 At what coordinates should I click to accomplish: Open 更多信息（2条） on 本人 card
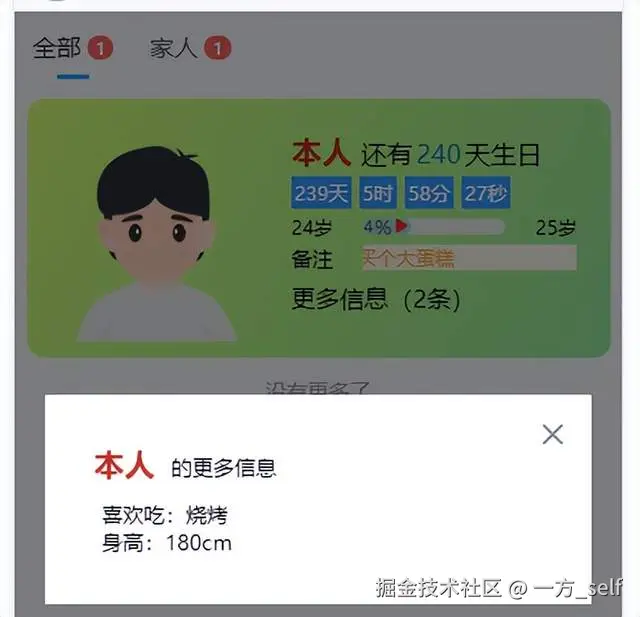375,299
